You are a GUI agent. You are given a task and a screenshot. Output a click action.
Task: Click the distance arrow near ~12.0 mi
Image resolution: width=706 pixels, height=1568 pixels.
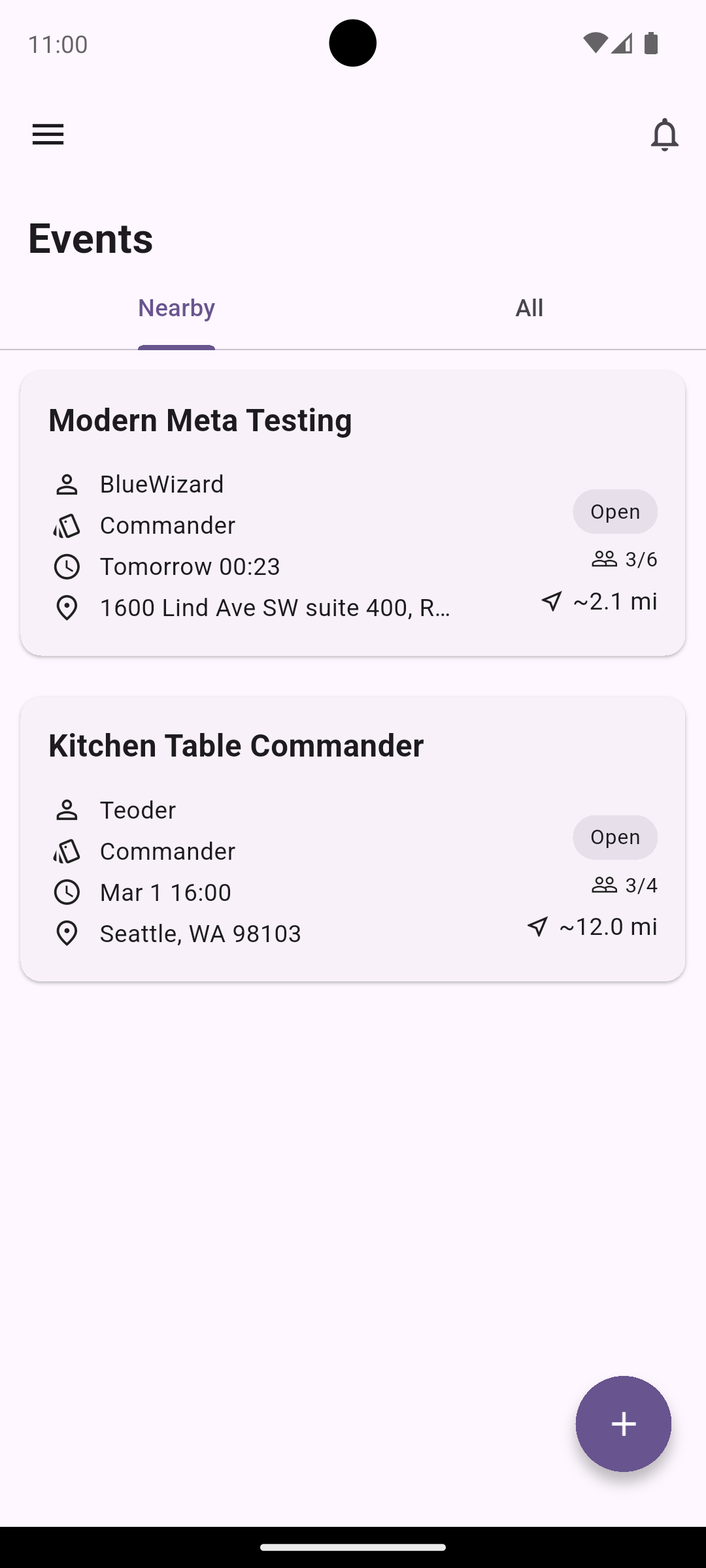(536, 926)
